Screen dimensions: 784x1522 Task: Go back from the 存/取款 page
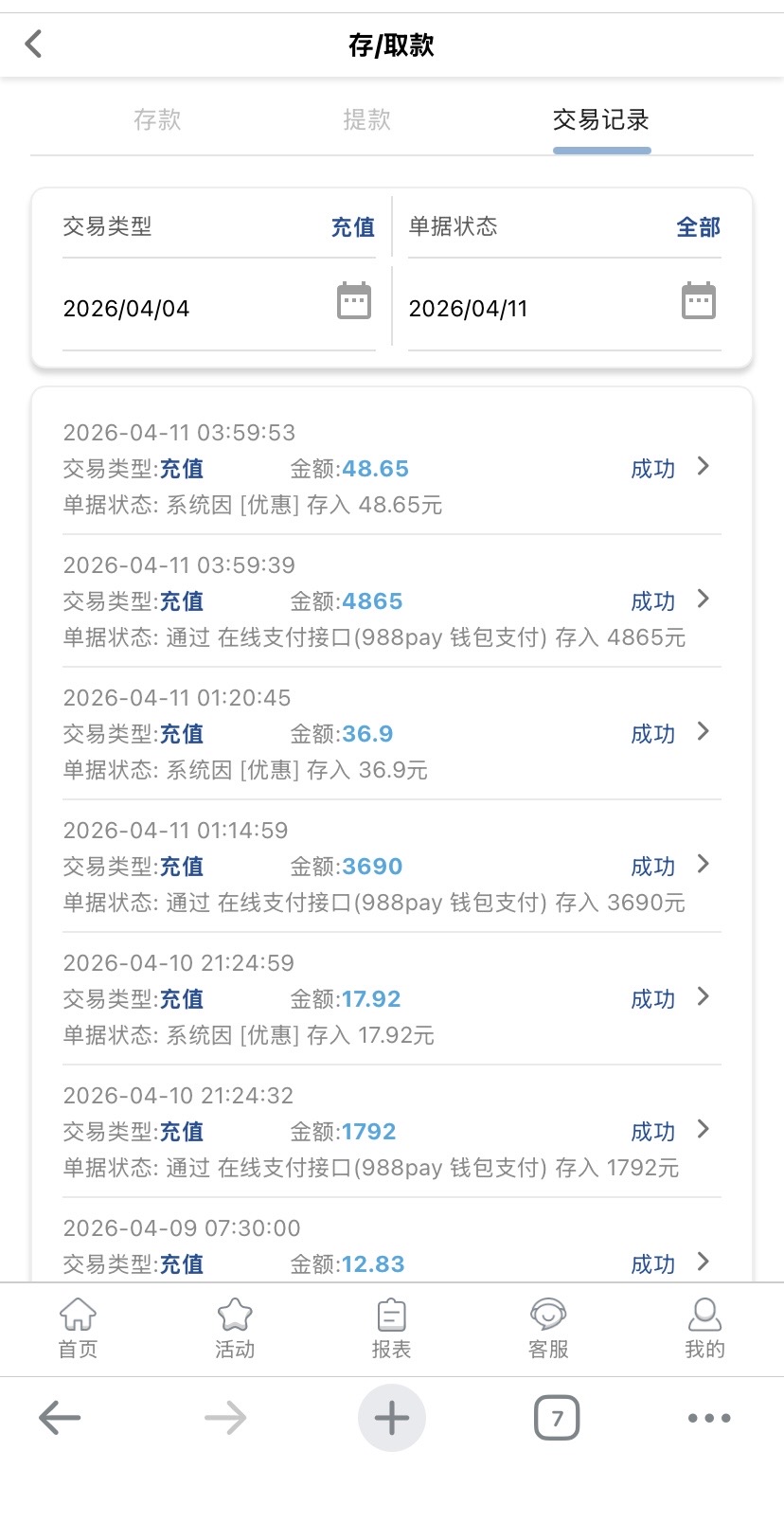(x=34, y=44)
